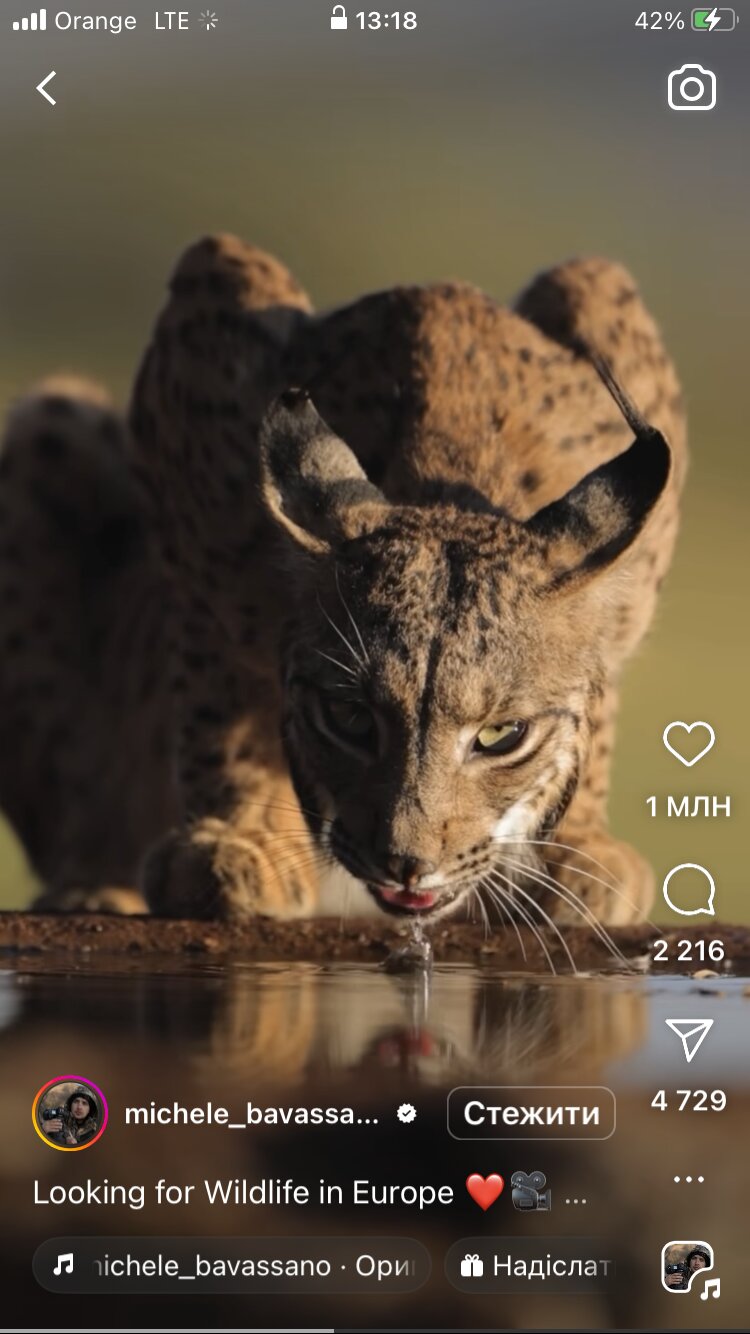Open the original audio chip

pyautogui.click(x=232, y=1266)
